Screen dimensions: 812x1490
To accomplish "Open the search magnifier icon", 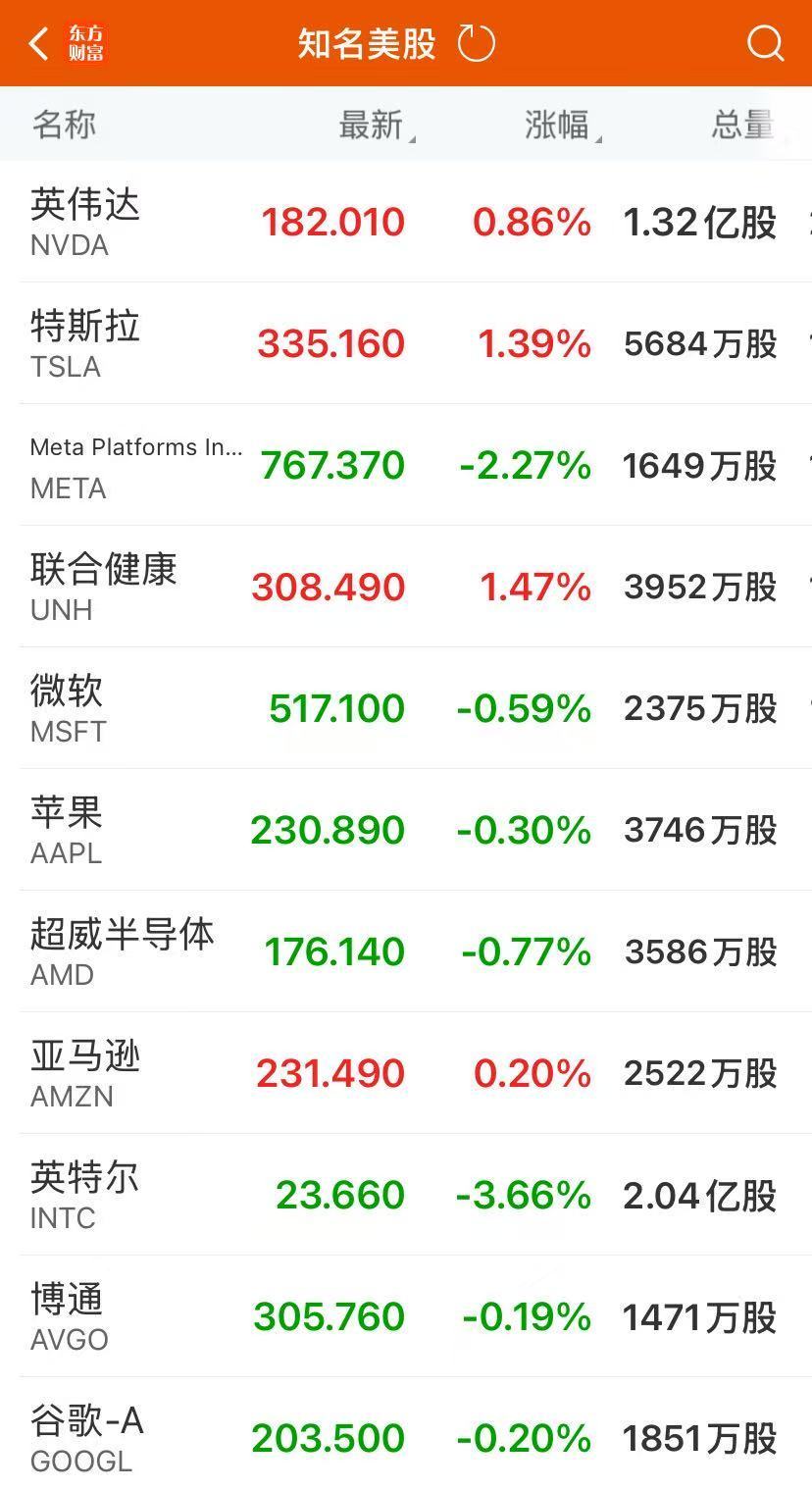I will tap(765, 44).
